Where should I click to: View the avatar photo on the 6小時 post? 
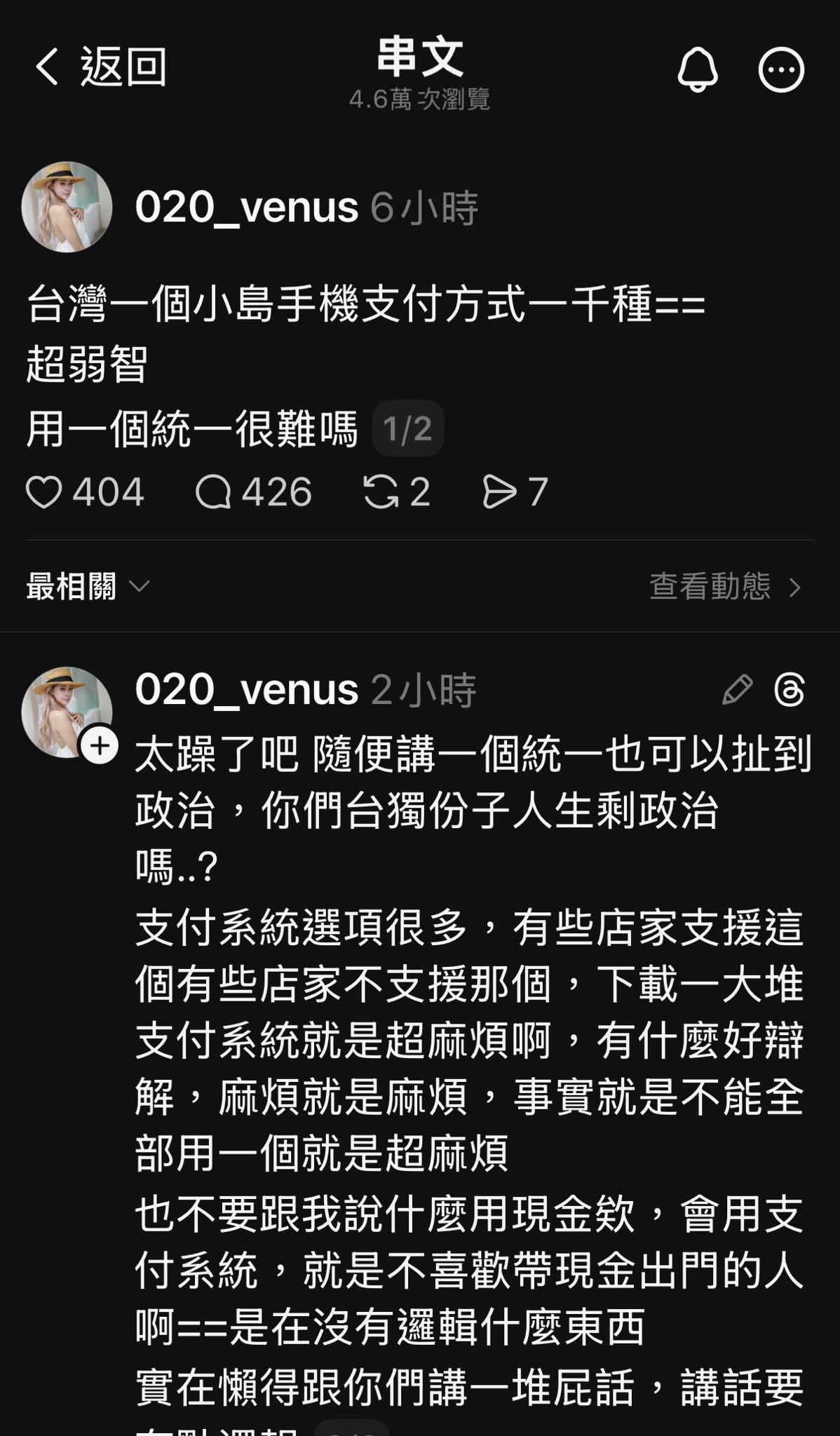[67, 207]
